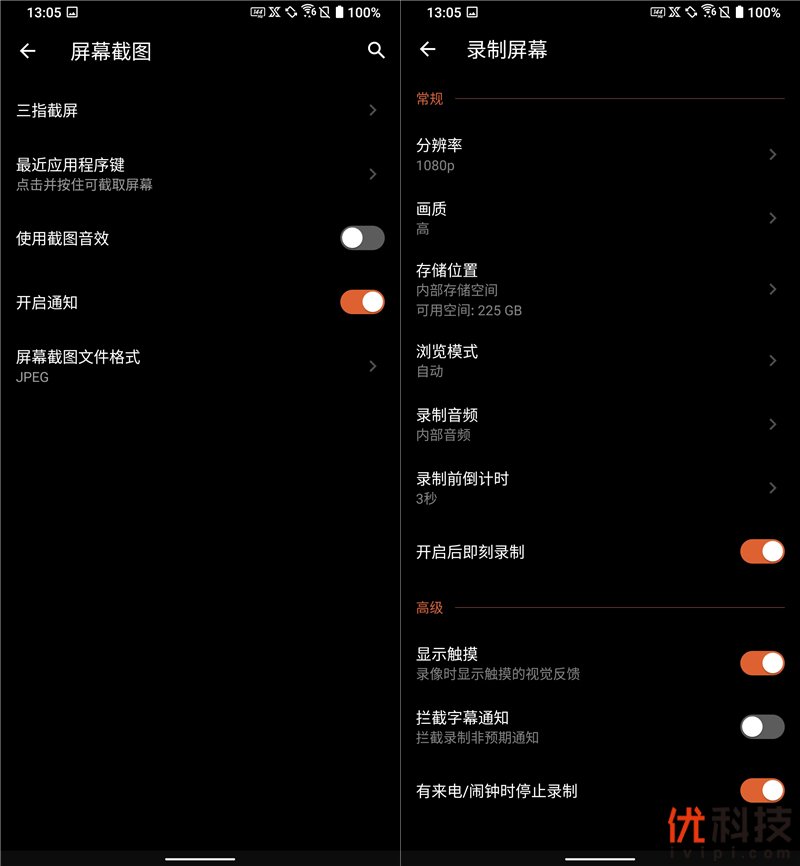
Task: Change the 屏幕截图文件格式 from JPEG
Action: click(198, 366)
